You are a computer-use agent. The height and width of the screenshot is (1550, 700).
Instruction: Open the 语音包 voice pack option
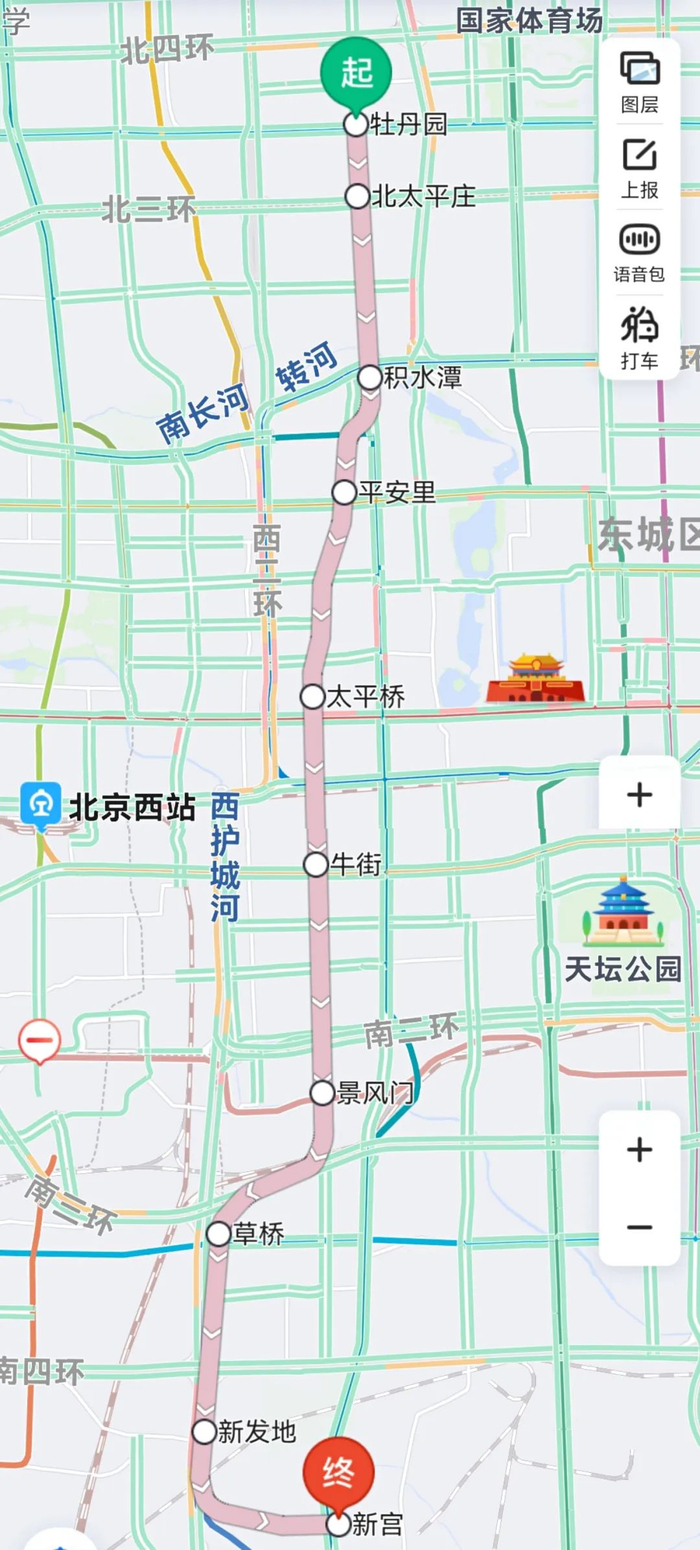[640, 253]
